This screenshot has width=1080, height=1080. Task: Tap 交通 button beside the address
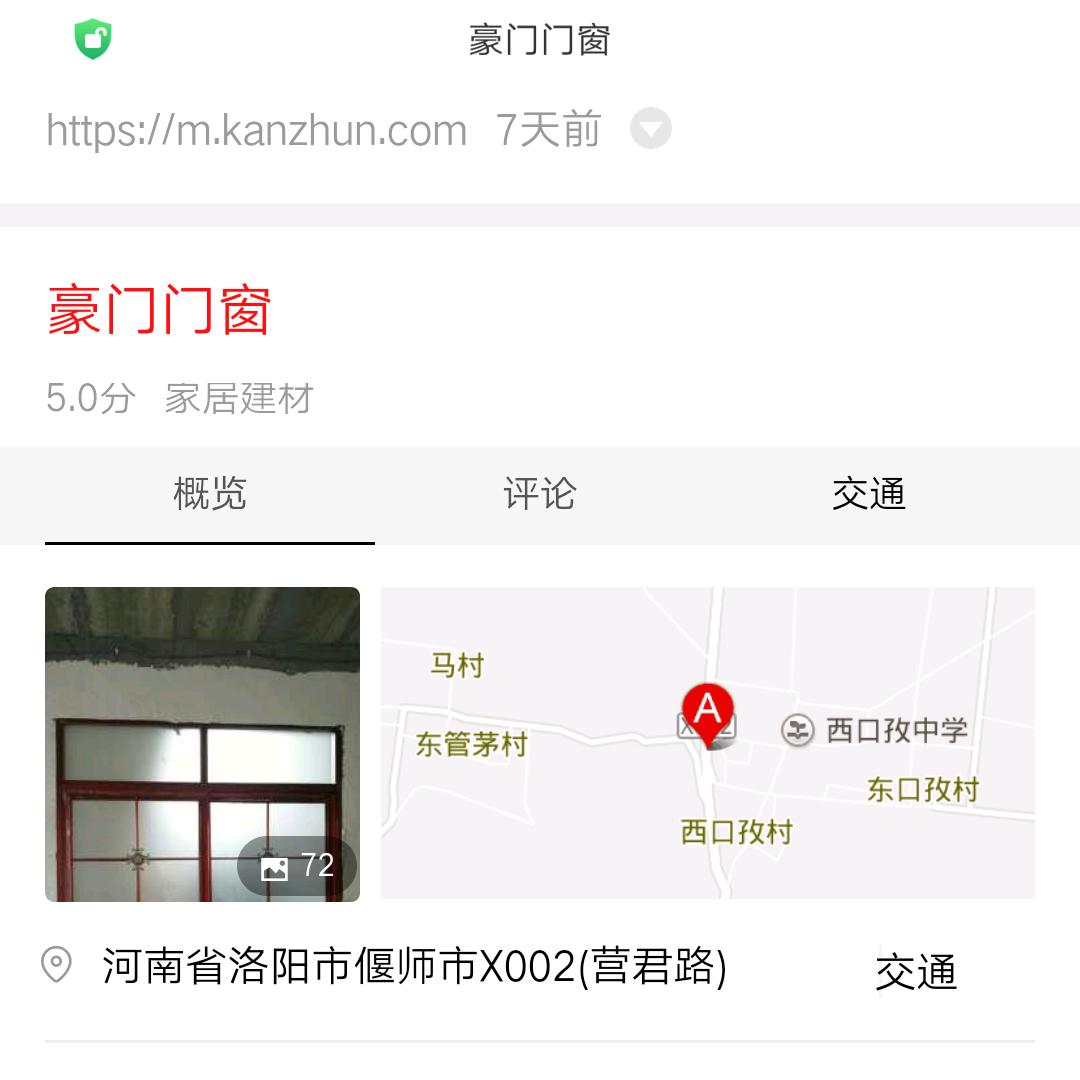pyautogui.click(x=916, y=971)
